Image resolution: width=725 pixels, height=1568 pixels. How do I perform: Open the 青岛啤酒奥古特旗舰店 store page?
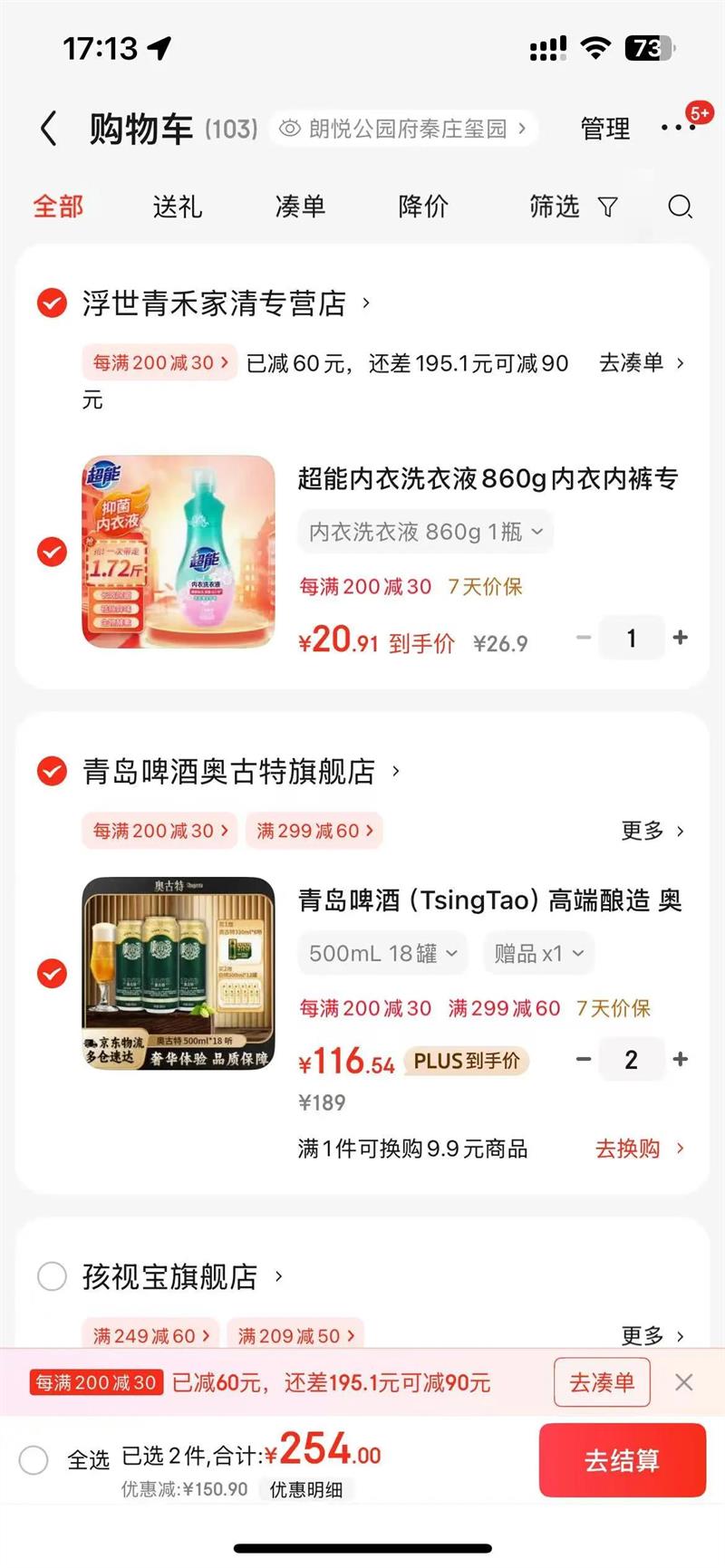tap(240, 772)
